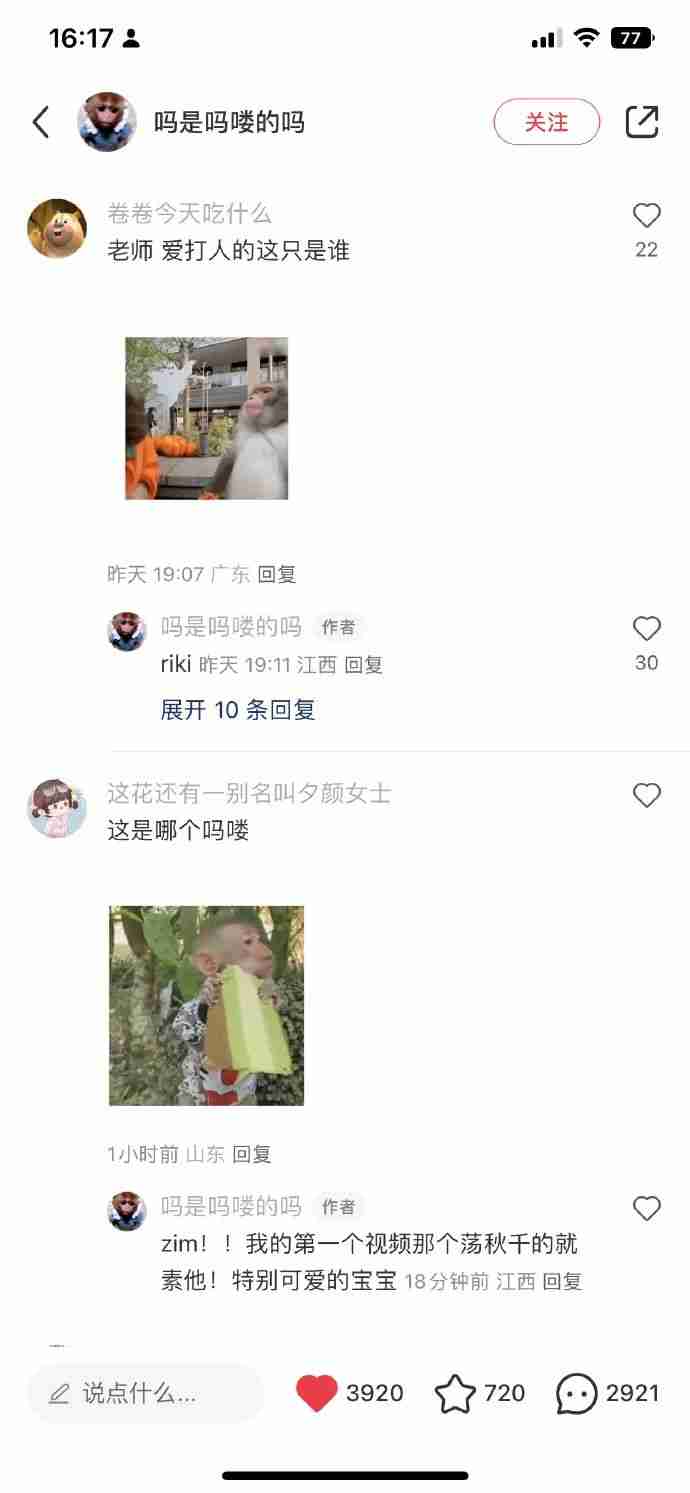690x1493 pixels.
Task: Open the monkey image in 卷卷今天吃什么's comment
Action: coord(206,418)
